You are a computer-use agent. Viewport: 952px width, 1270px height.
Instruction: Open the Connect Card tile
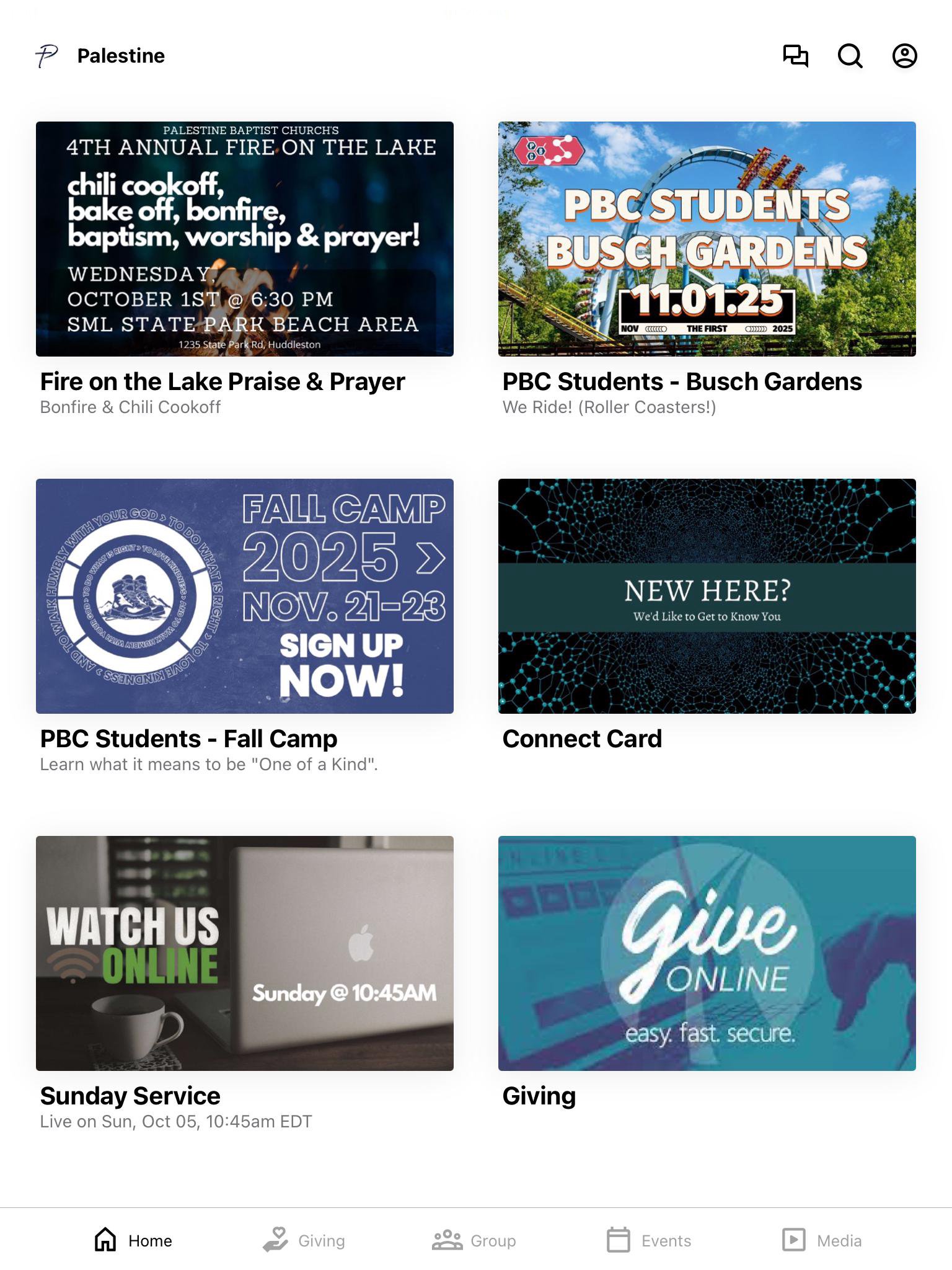coord(707,596)
